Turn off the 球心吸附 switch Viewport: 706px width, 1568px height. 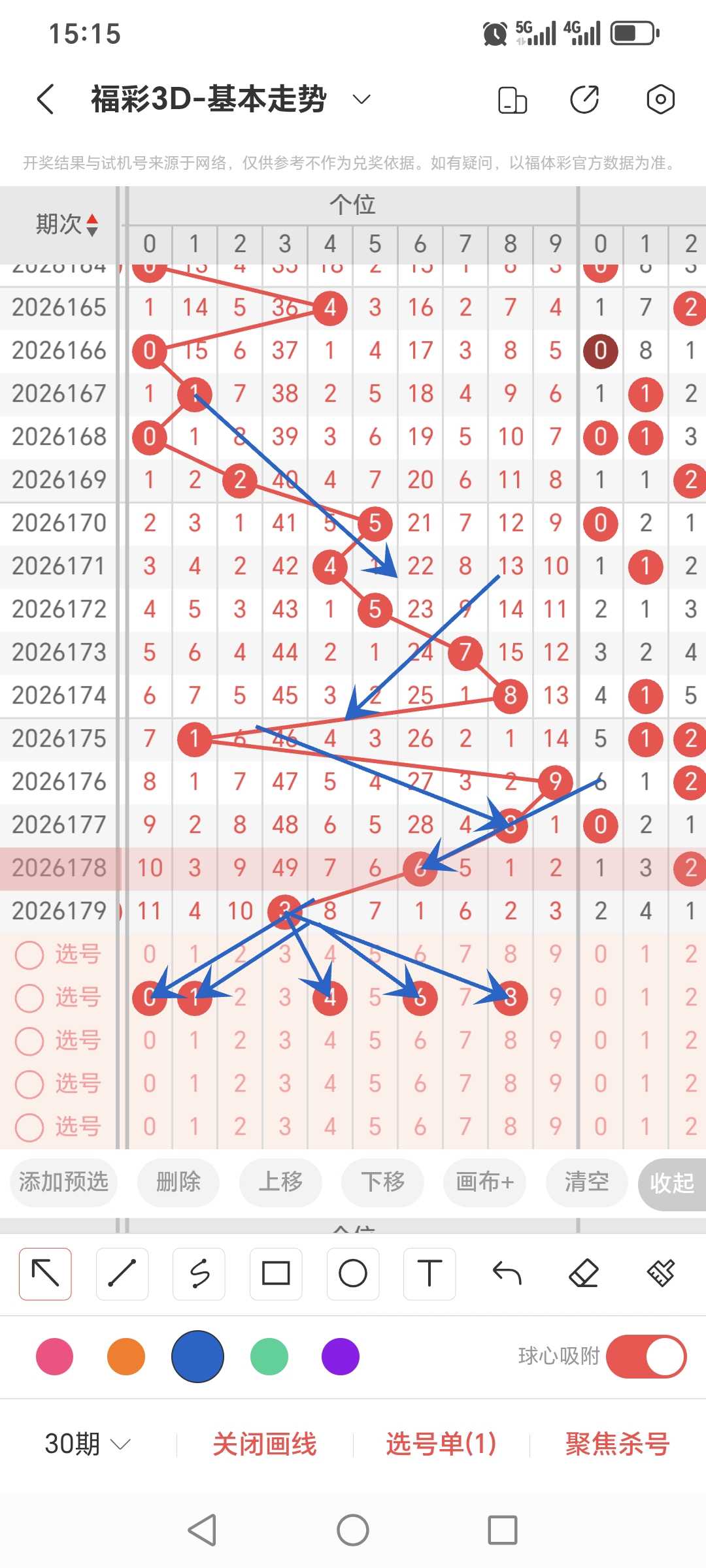646,1357
